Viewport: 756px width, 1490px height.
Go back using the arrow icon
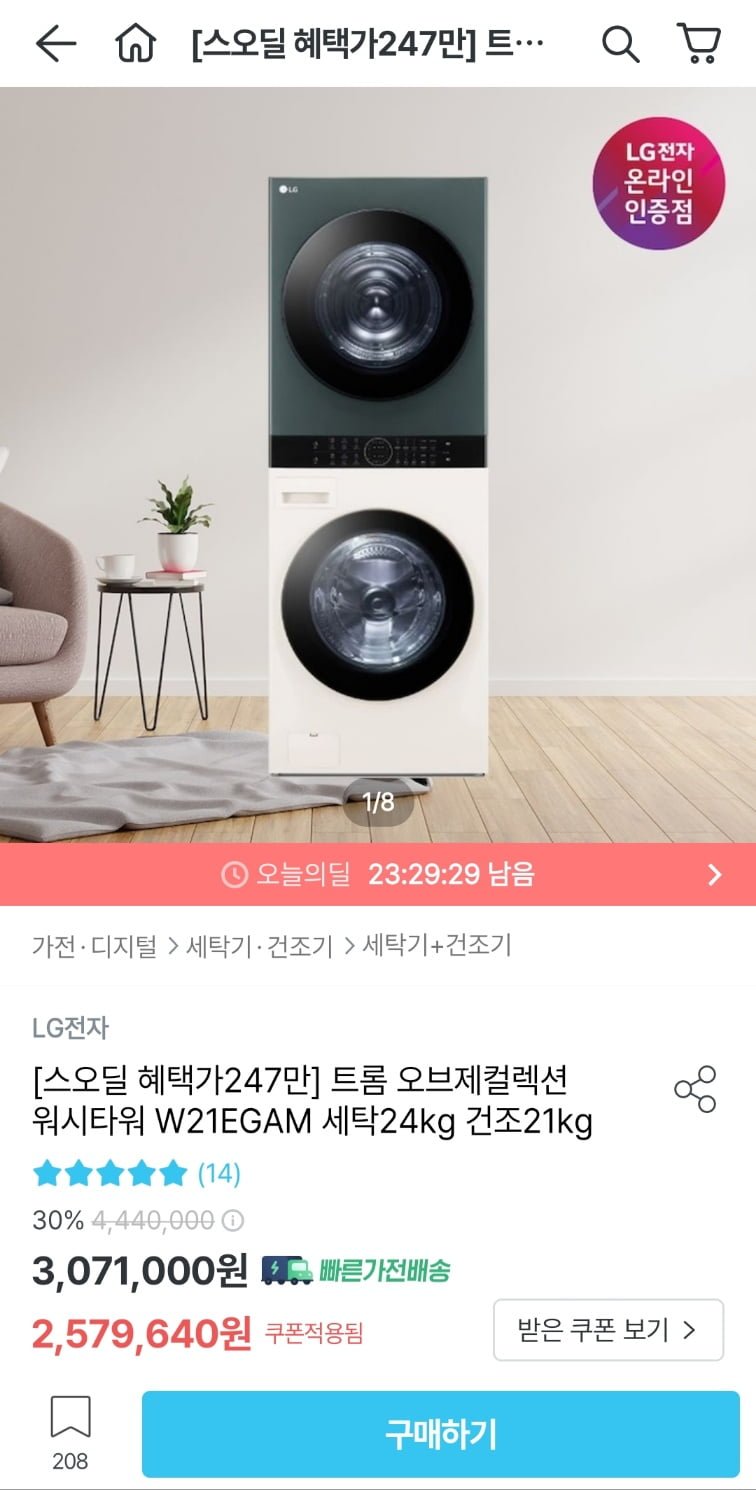click(x=56, y=44)
